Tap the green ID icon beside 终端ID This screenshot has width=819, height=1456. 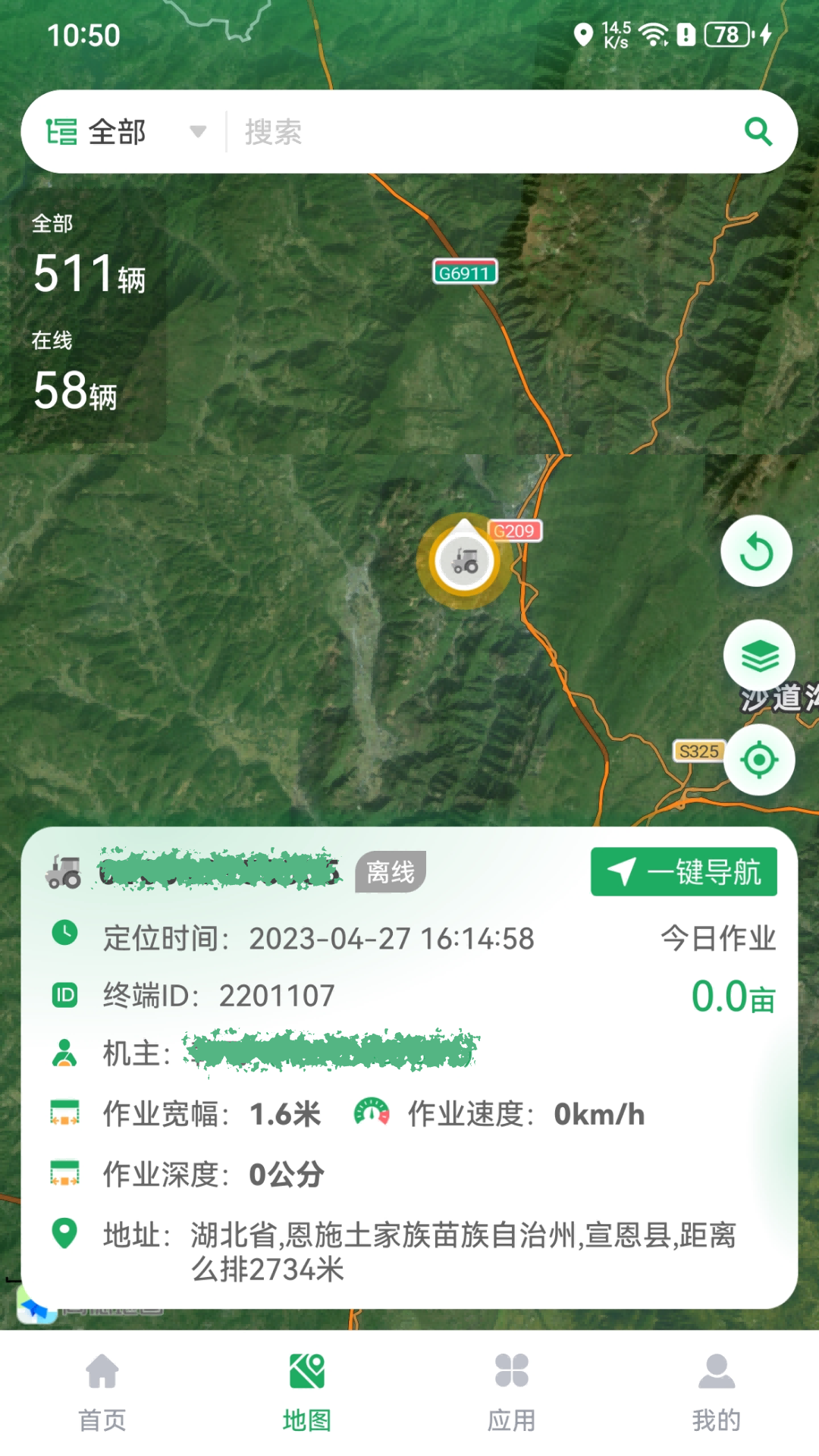(64, 994)
